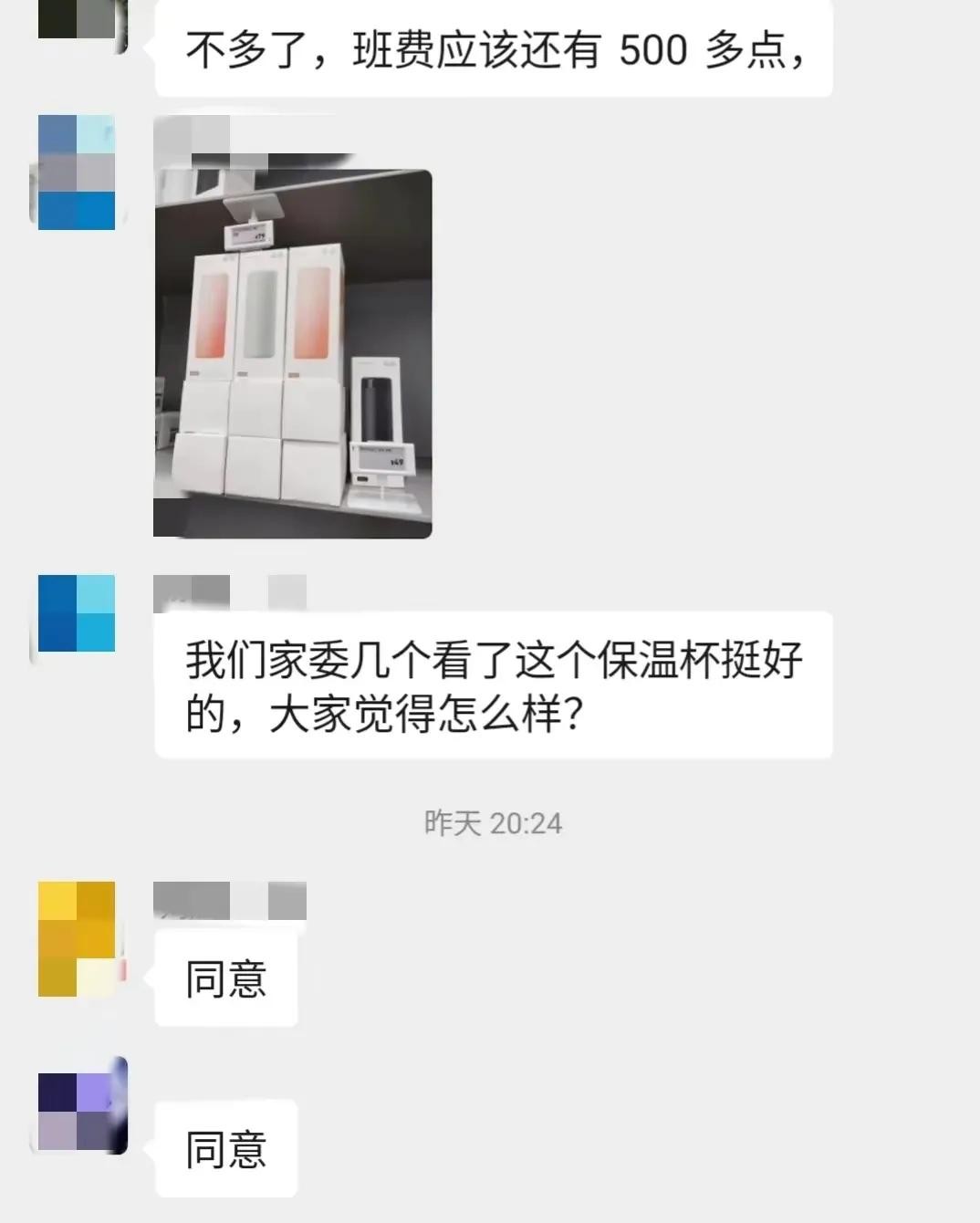Viewport: 980px width, 1223px height.
Task: Open the thermos cup photo message
Action: [292, 353]
